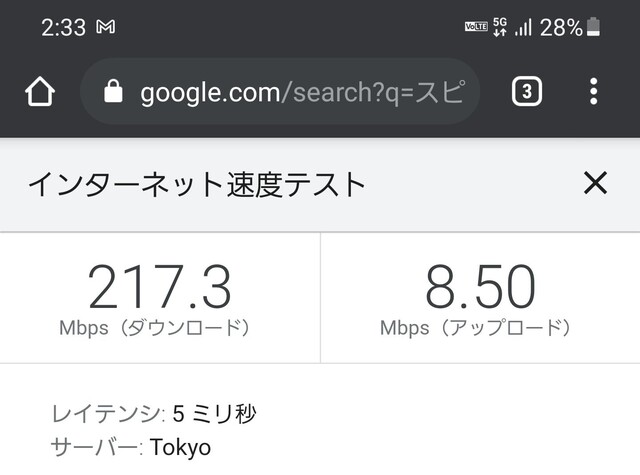The image size is (640, 475).
Task: Go to the Chrome home page
Action: pos(40,92)
